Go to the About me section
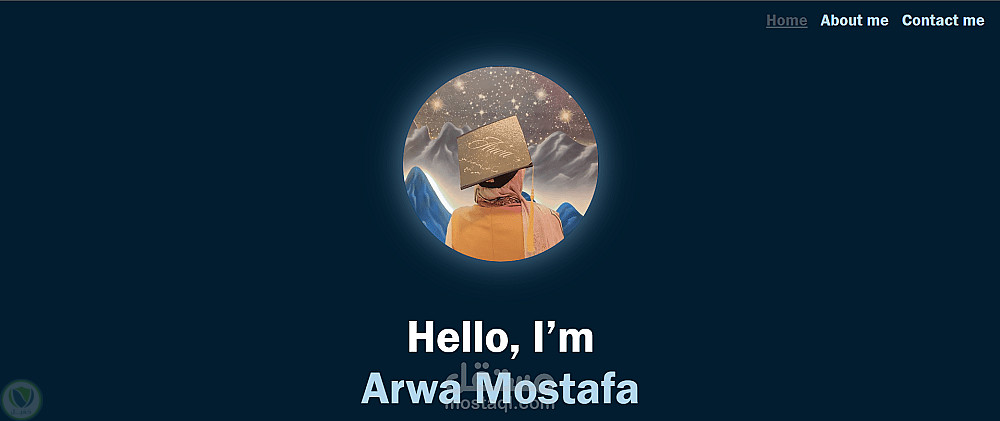1000x421 pixels. (854, 20)
